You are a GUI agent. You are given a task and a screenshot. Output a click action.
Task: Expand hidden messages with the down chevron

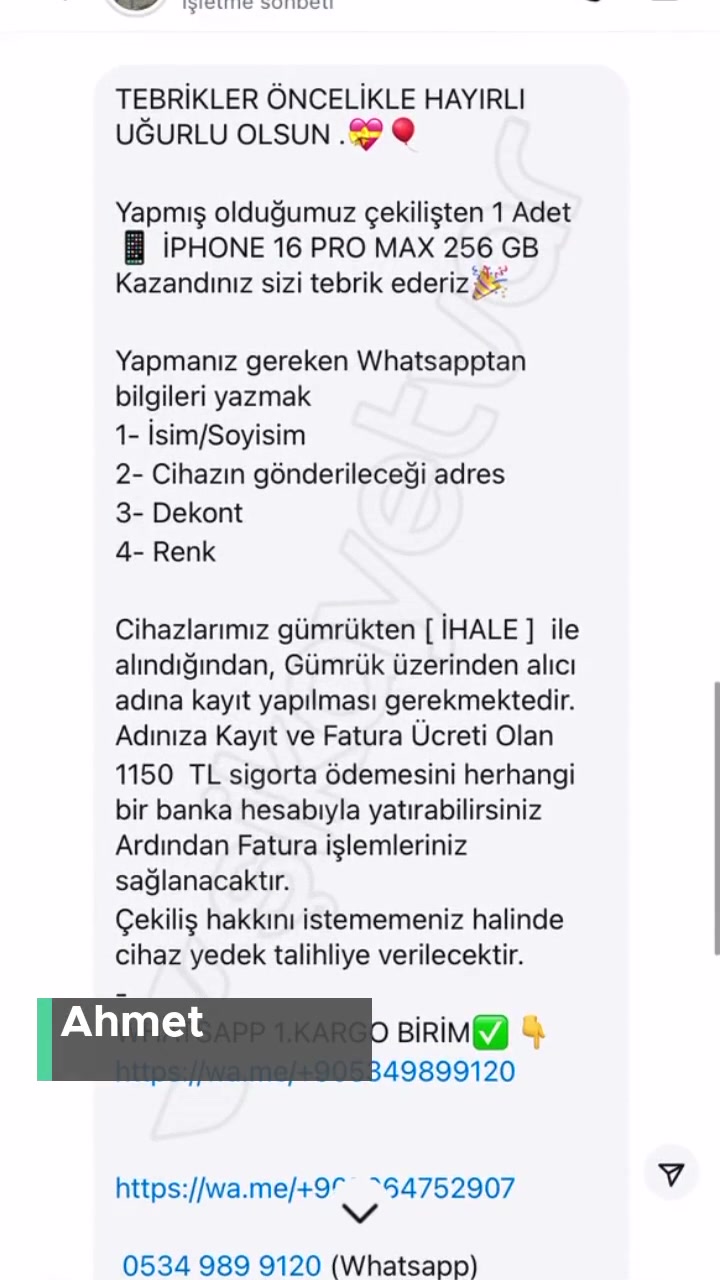pos(360,1212)
